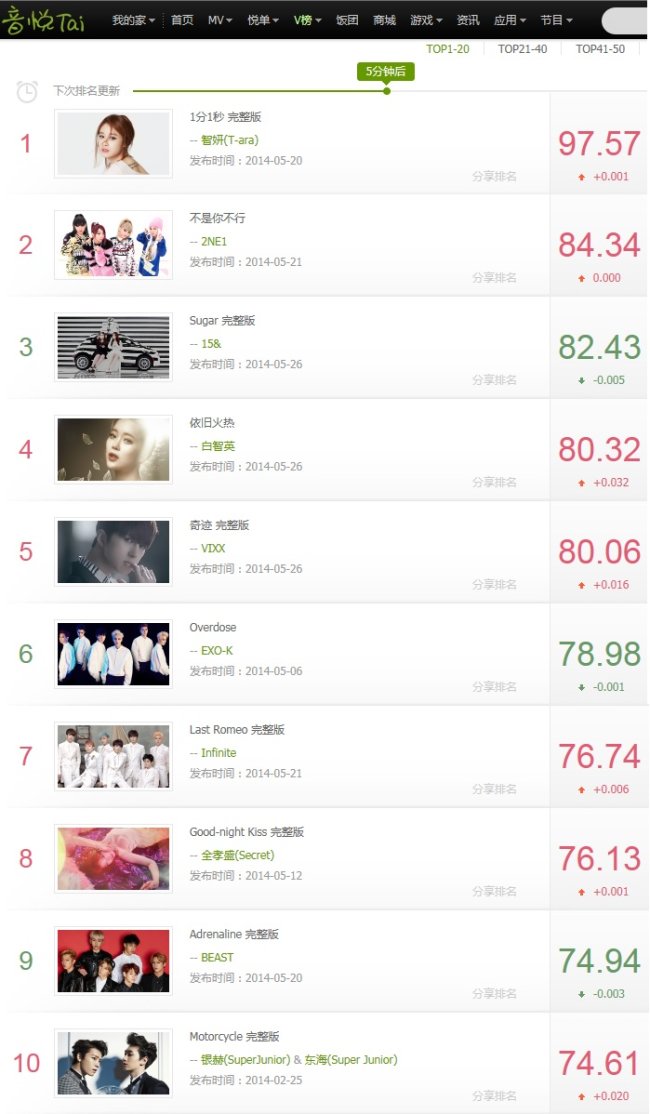
Task: Open the Sugar 完整版 song title
Action: point(222,320)
